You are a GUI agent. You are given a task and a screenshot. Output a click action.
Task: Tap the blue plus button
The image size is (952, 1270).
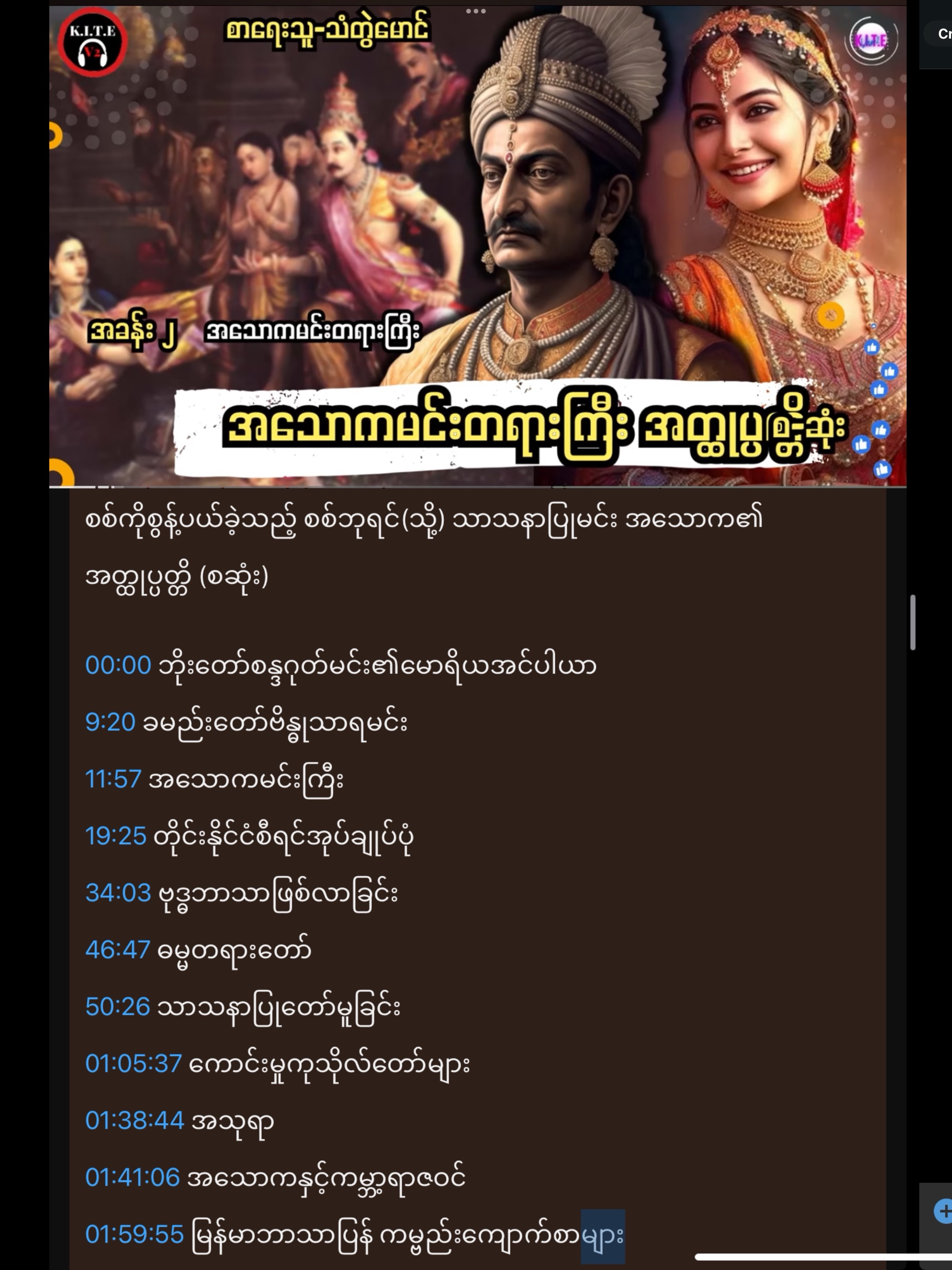[942, 1211]
